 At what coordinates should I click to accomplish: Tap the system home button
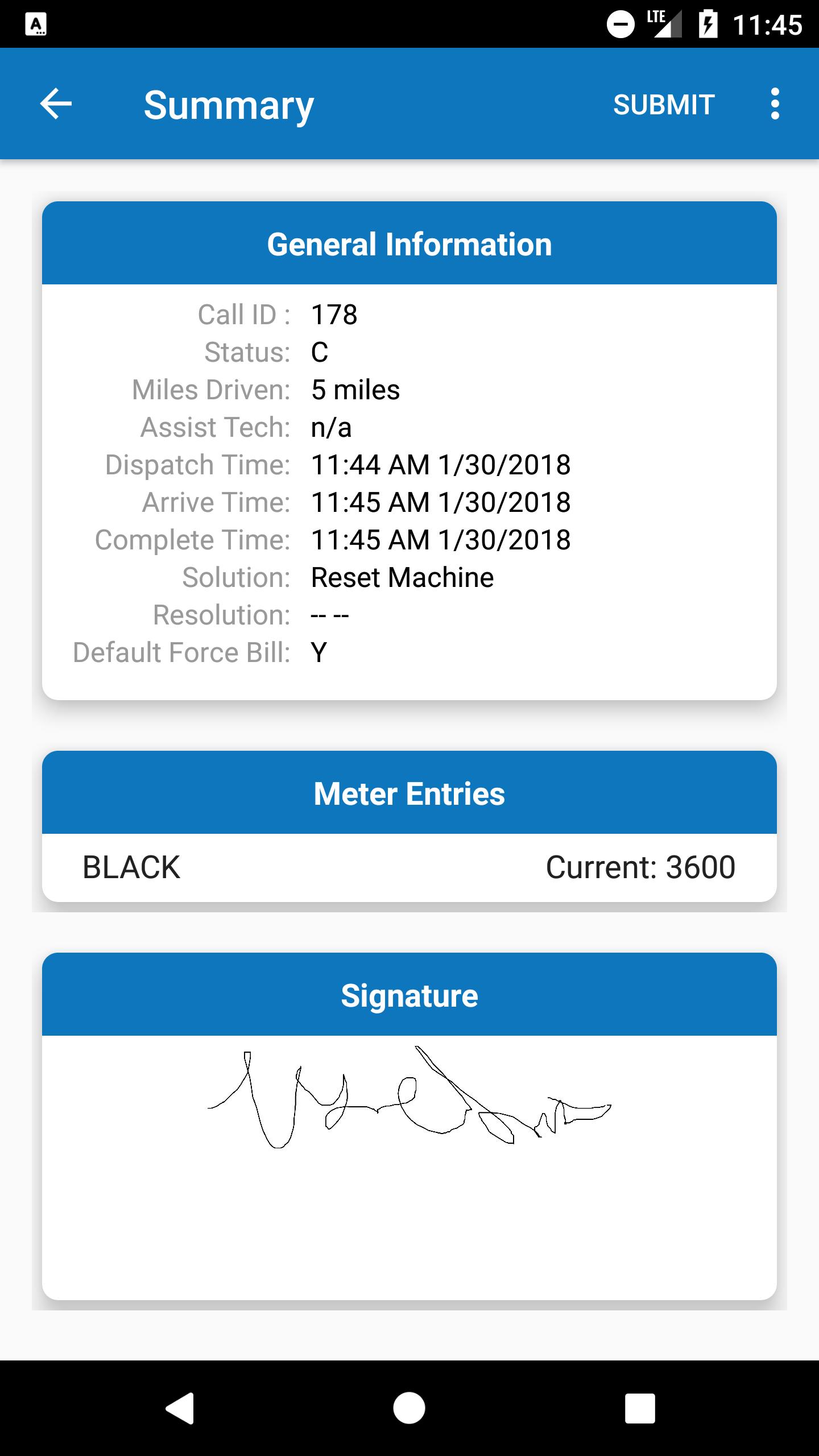click(409, 1408)
